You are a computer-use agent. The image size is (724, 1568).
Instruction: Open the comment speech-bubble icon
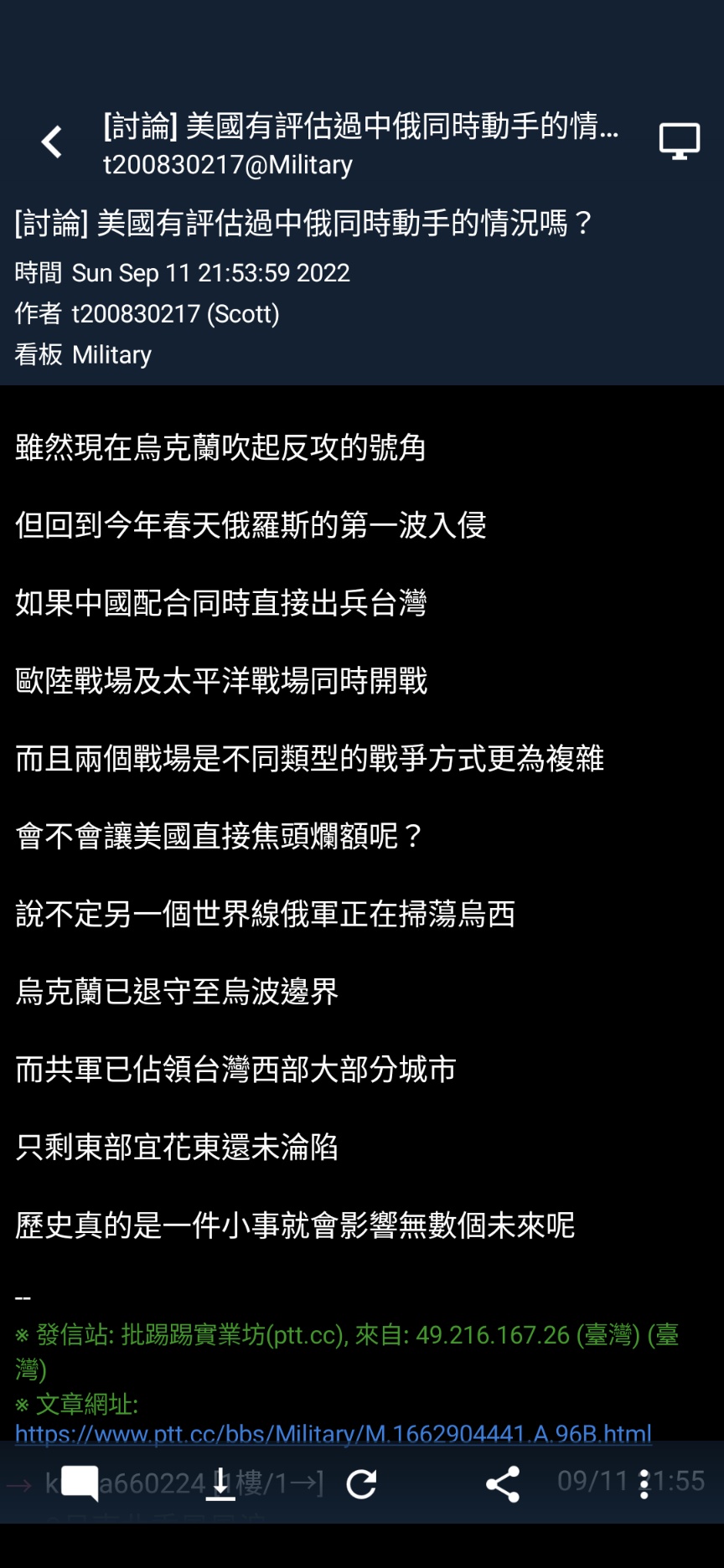tap(80, 1484)
